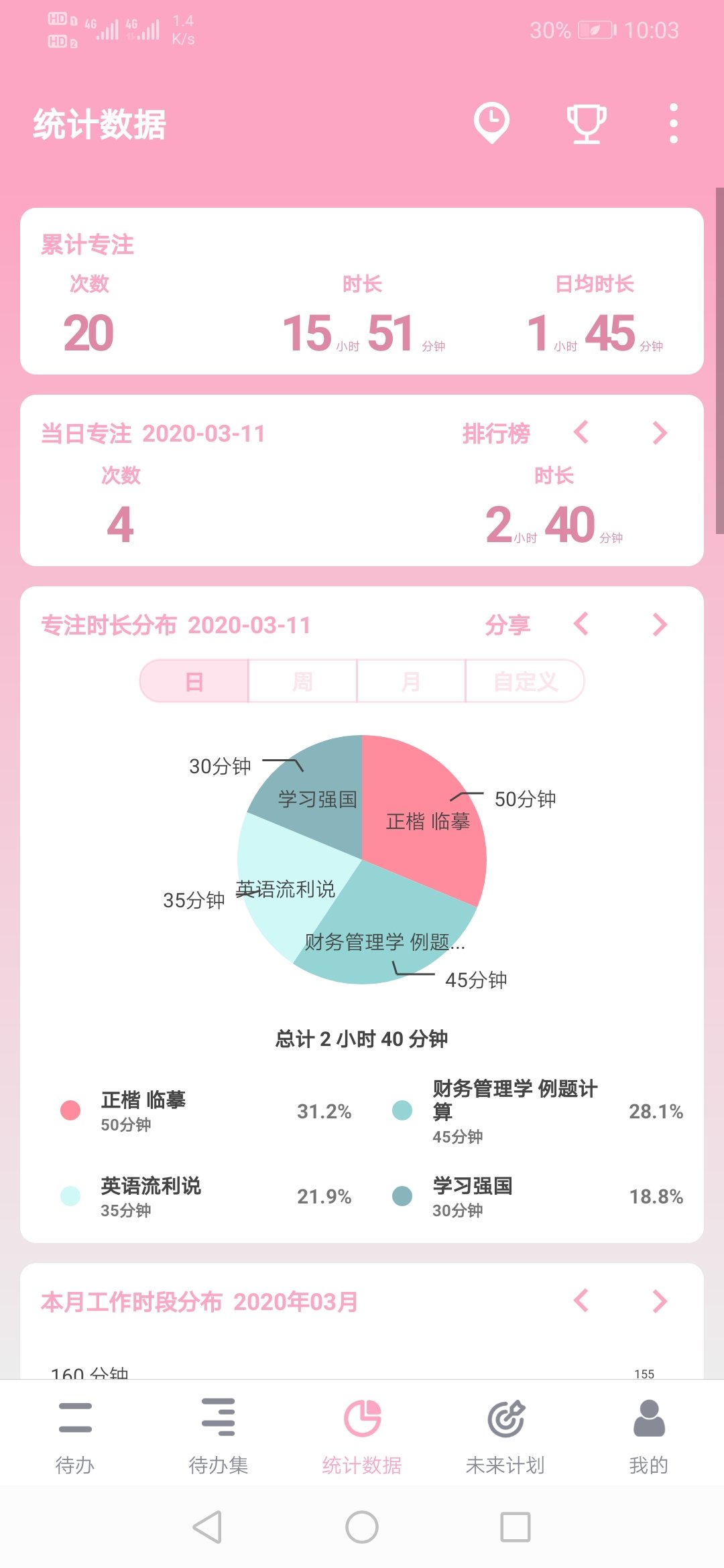Tap the system back button
Viewport: 724px width, 1568px height.
207,1527
